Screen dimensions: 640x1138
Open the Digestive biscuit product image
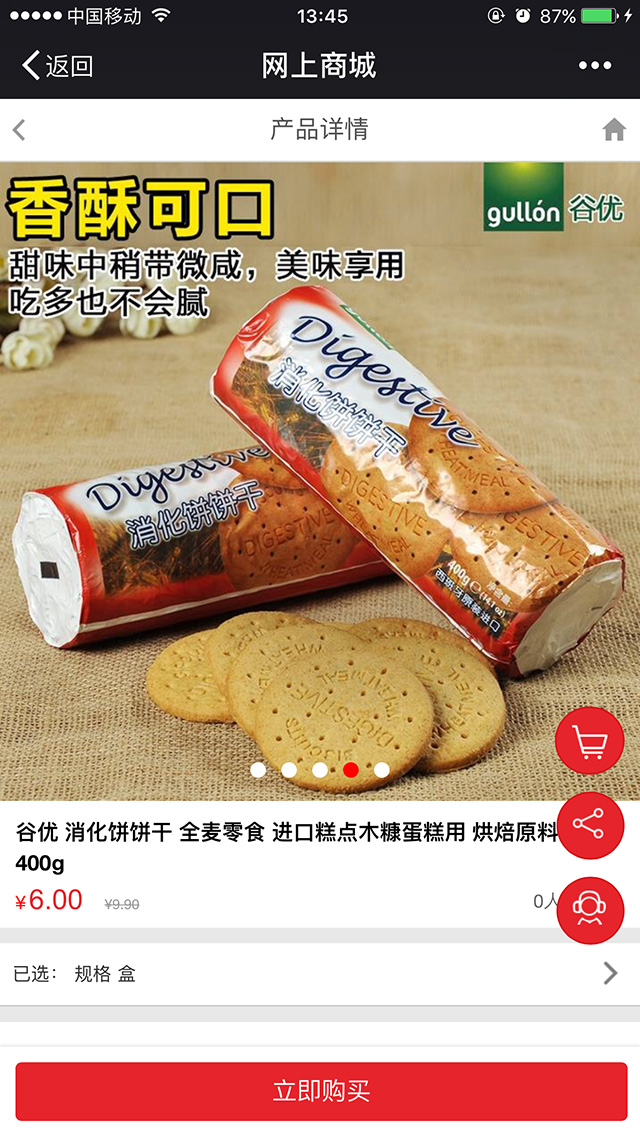click(x=320, y=480)
